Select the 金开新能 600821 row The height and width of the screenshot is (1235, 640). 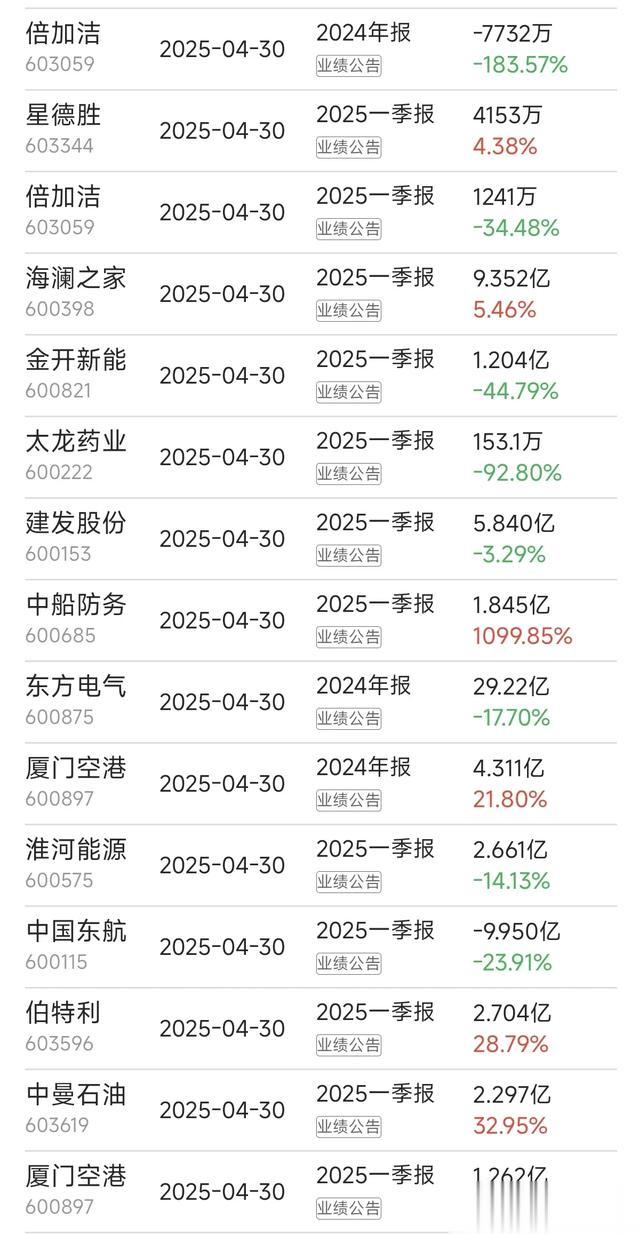[x=320, y=376]
